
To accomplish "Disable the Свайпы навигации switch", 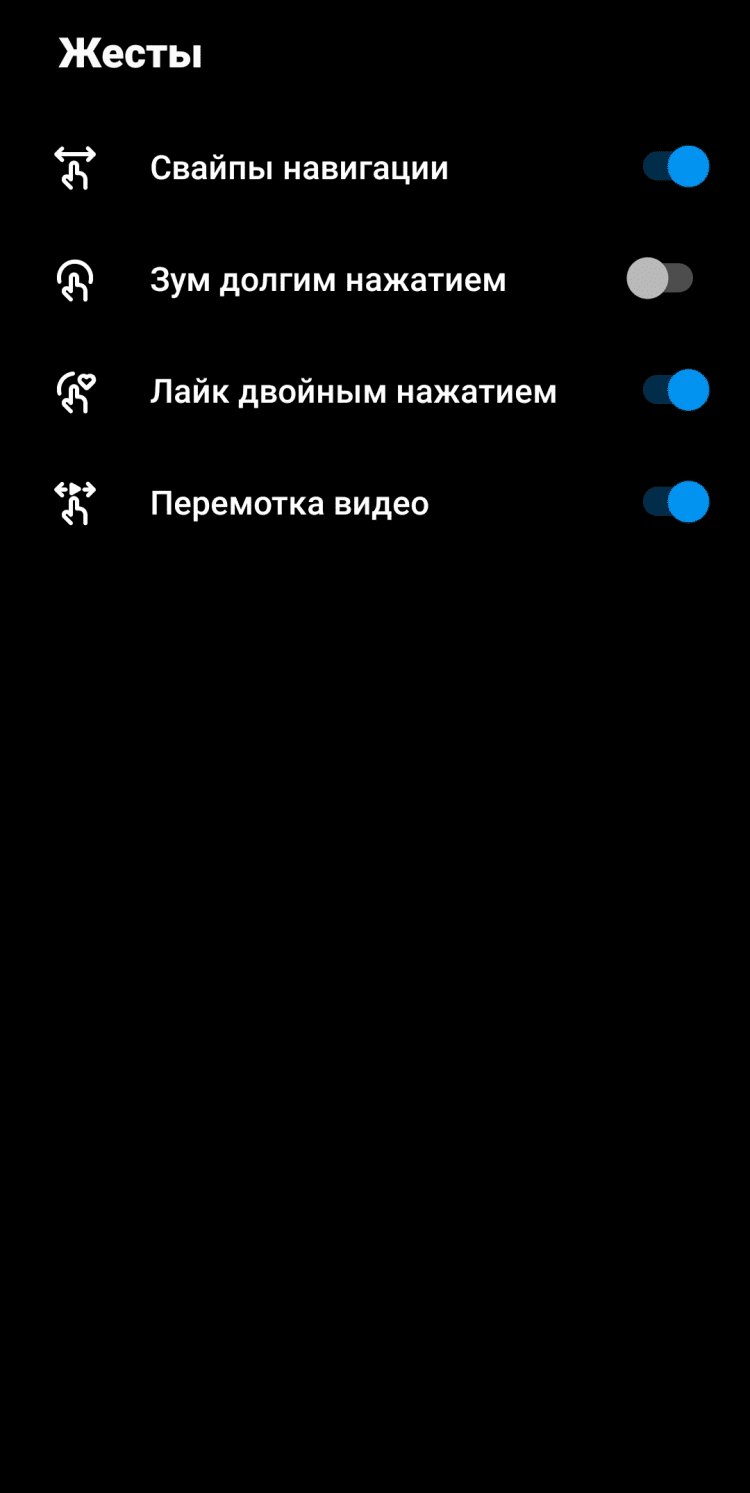I will (x=675, y=167).
